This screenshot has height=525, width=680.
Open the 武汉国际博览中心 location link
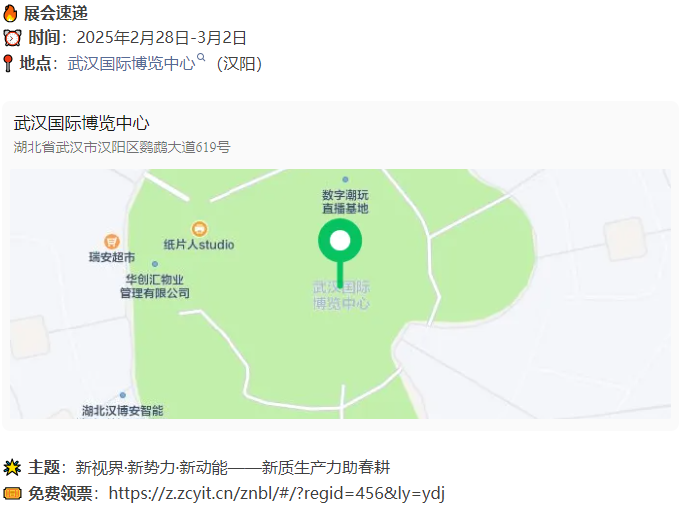coord(131,64)
